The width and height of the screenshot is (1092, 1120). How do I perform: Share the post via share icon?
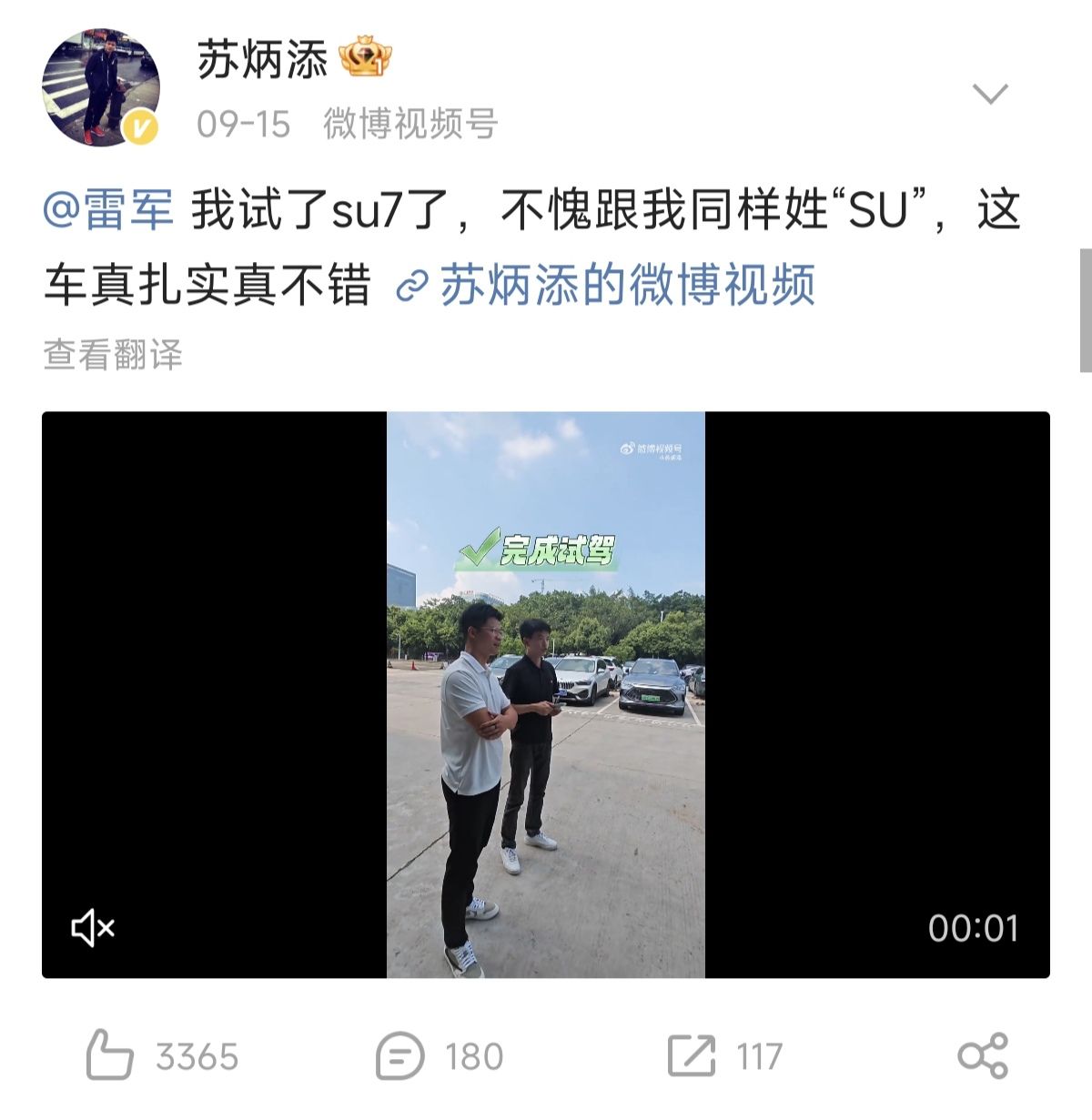click(x=983, y=1055)
